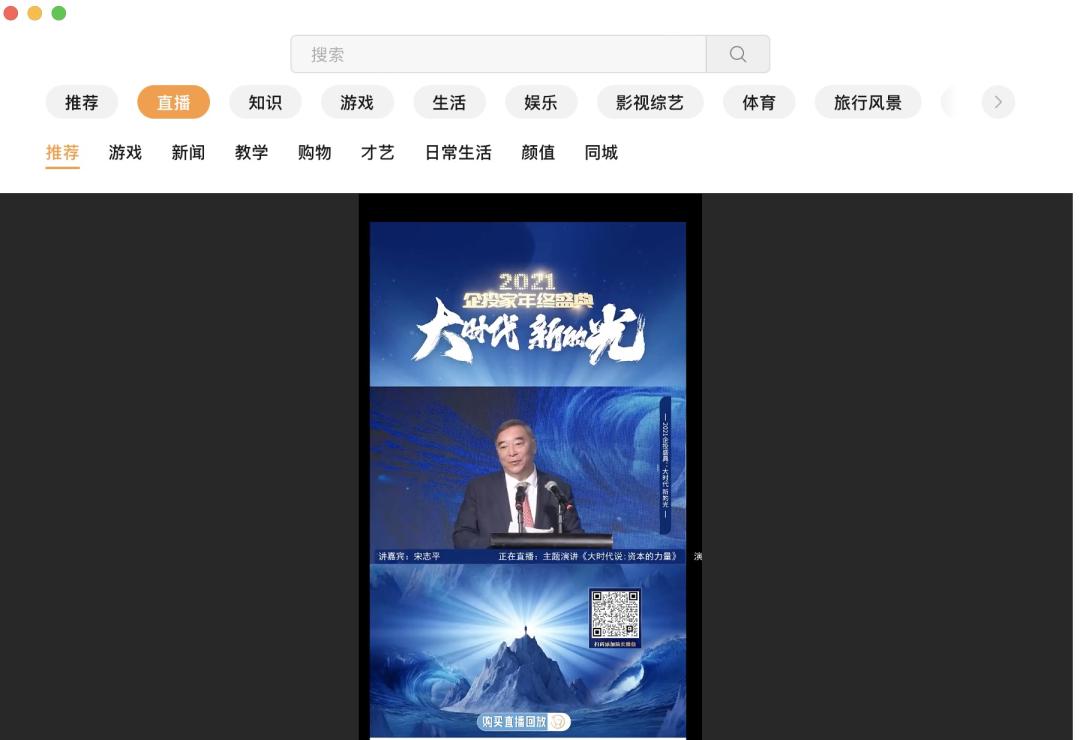
Task: Open the 影视综艺 category chip
Action: (x=650, y=102)
